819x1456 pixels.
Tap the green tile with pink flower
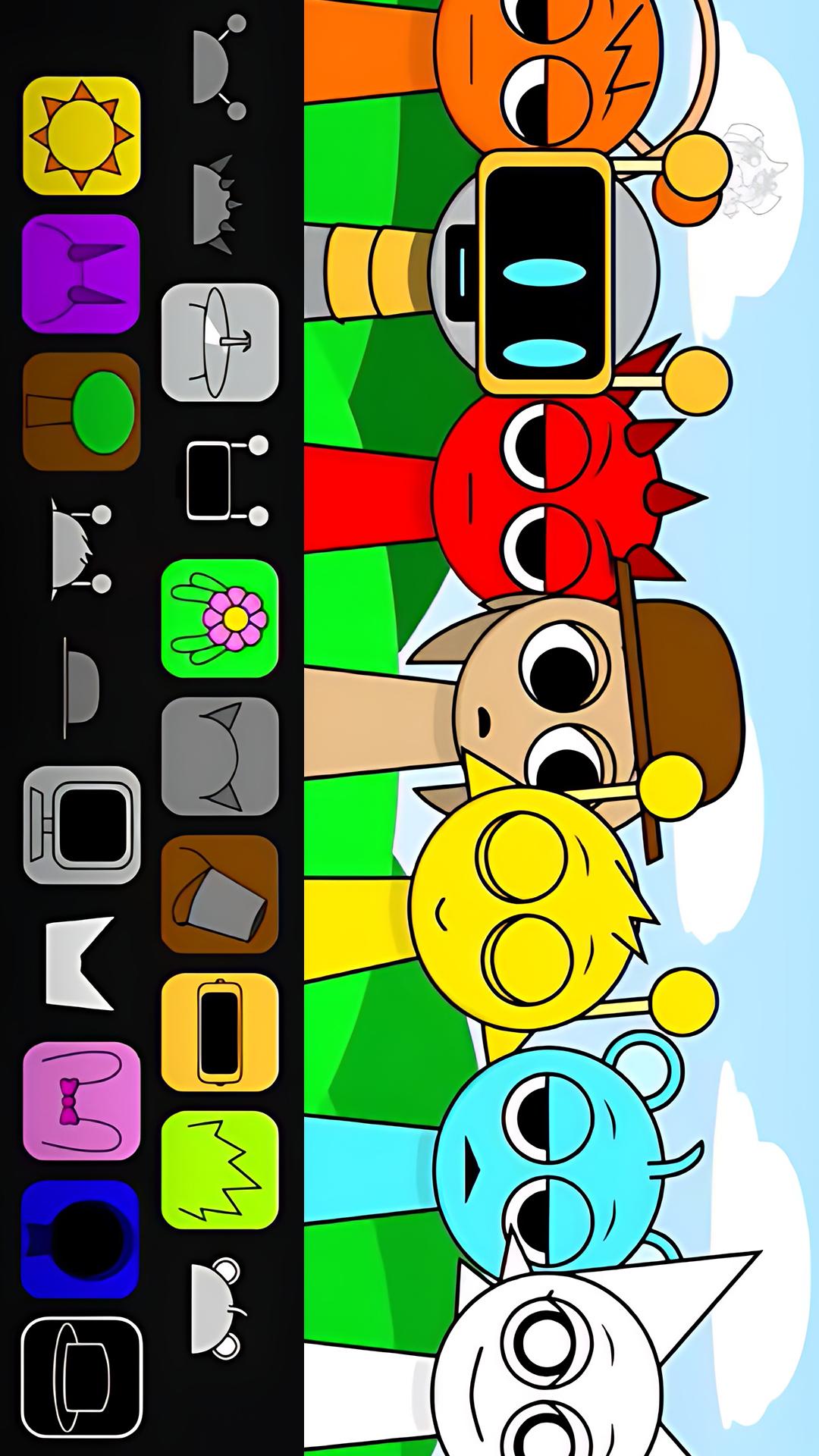(x=220, y=618)
